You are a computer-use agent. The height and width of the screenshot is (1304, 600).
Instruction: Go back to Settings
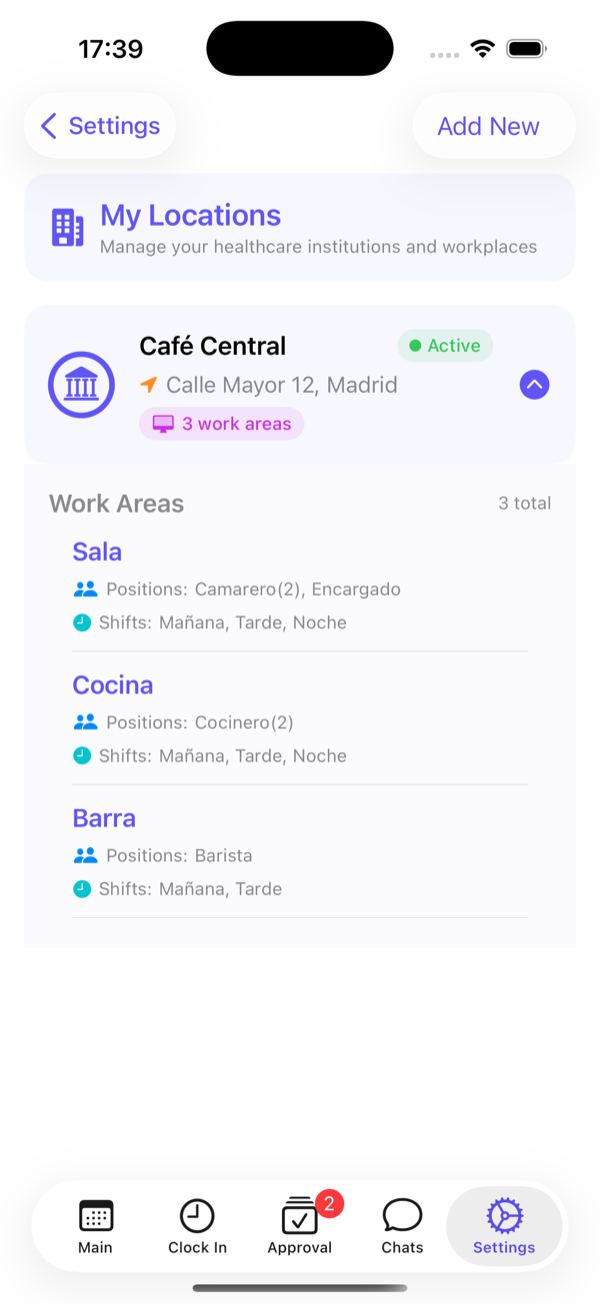coord(100,126)
